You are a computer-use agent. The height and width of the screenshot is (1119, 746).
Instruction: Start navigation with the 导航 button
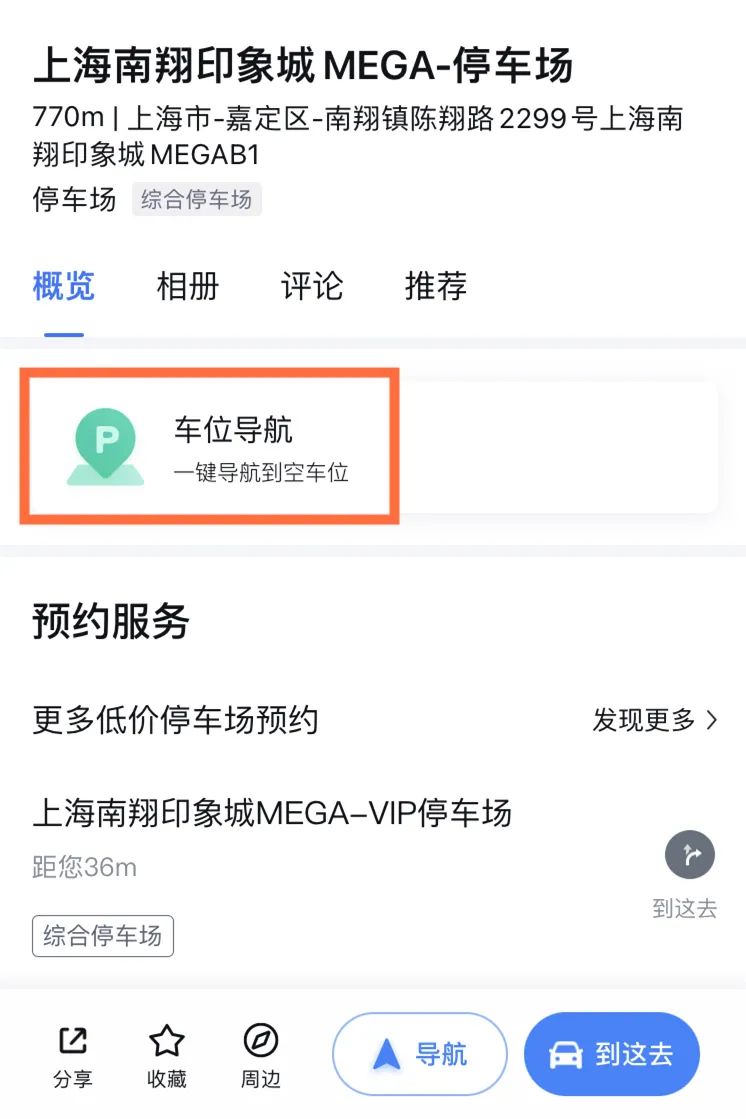[x=420, y=1055]
